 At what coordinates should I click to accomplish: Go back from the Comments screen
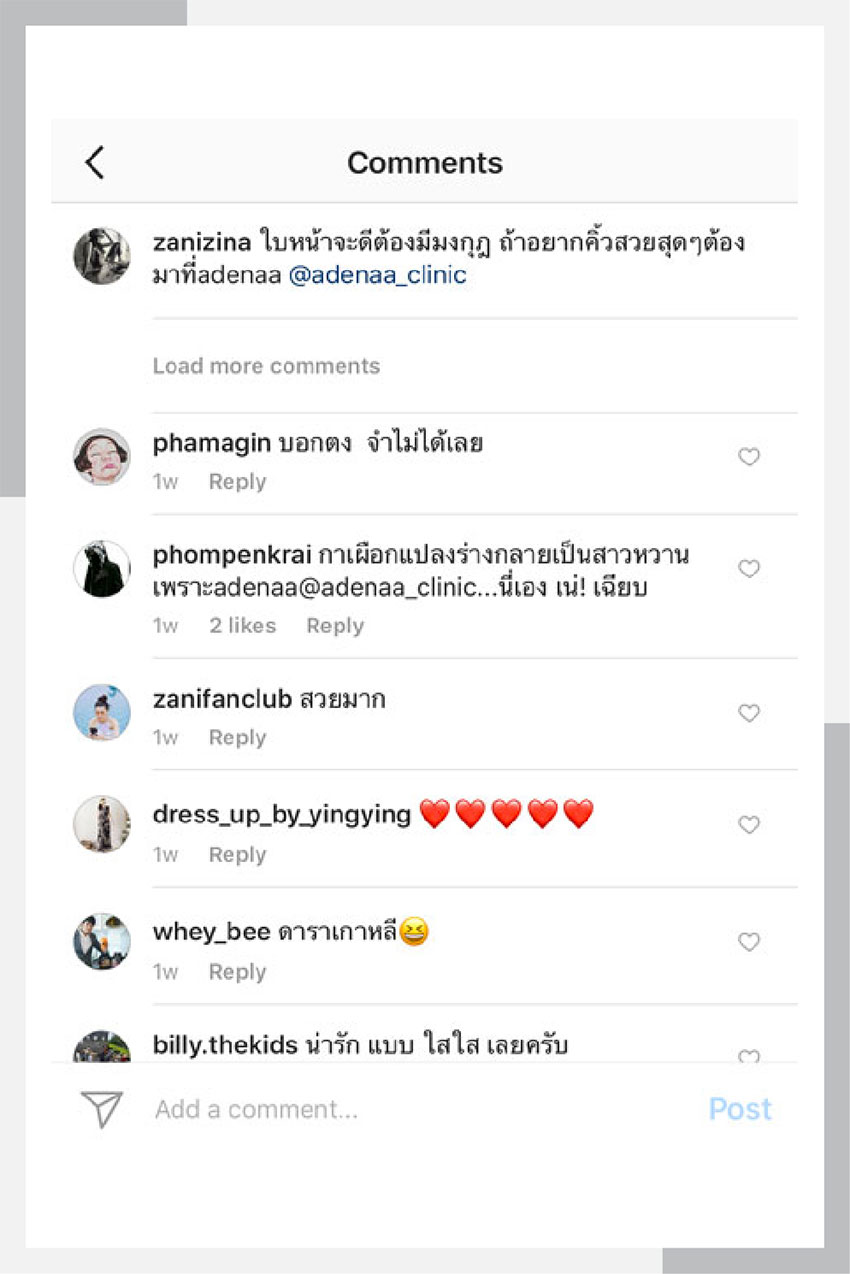(95, 162)
